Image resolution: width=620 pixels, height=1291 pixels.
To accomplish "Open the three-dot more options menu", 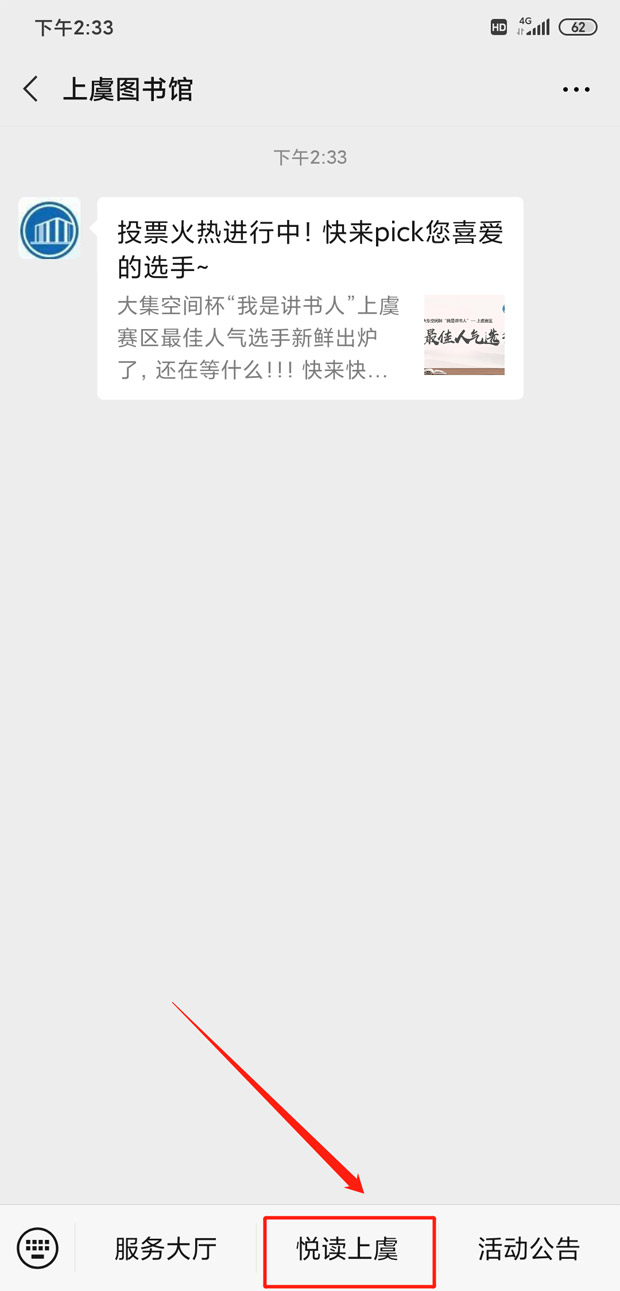I will tap(576, 89).
